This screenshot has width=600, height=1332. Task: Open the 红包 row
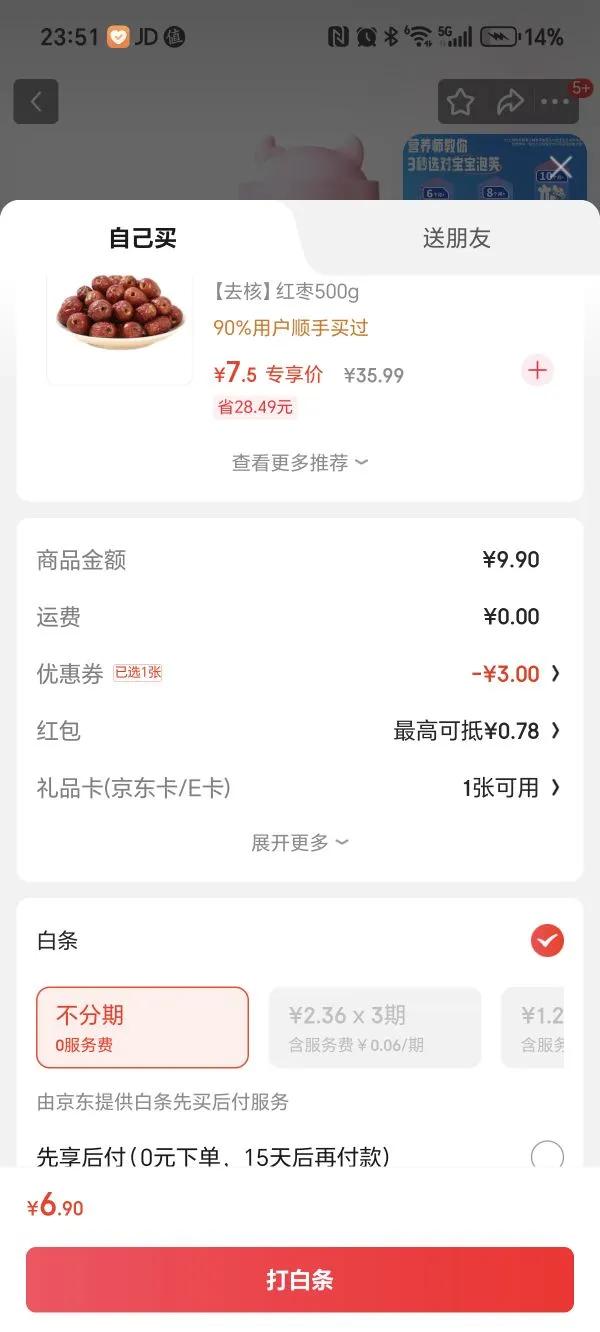[x=300, y=731]
